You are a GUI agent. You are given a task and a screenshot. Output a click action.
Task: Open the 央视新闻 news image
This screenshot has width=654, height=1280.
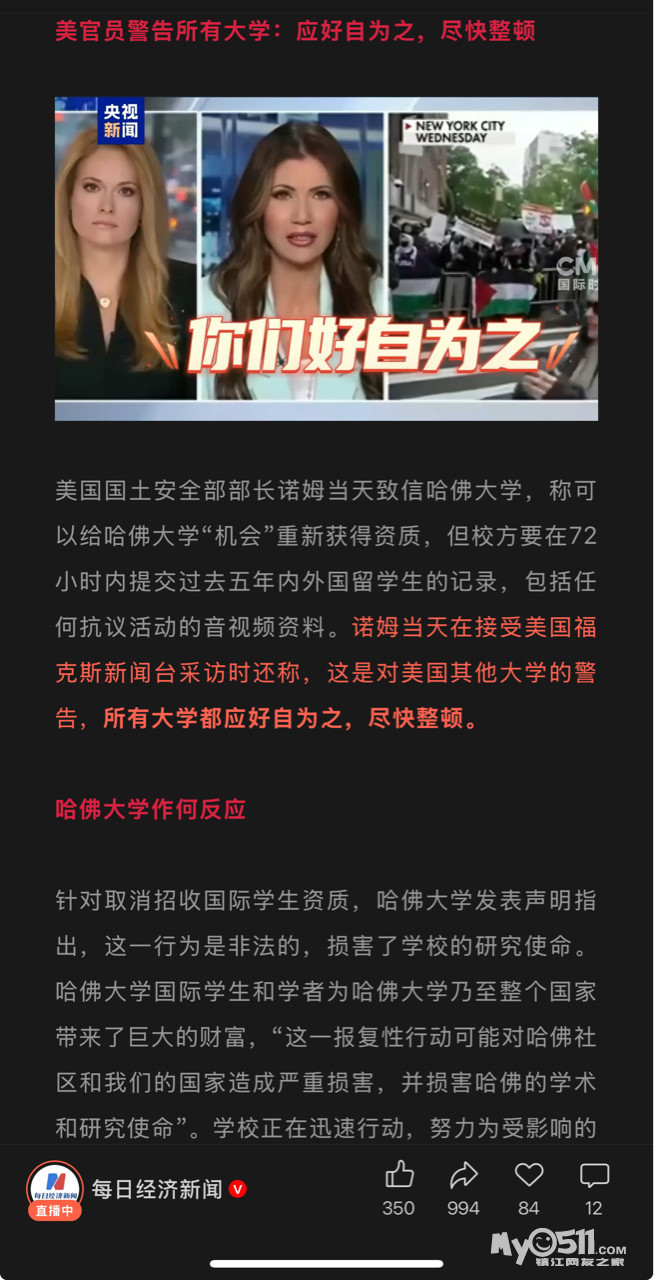(x=326, y=258)
